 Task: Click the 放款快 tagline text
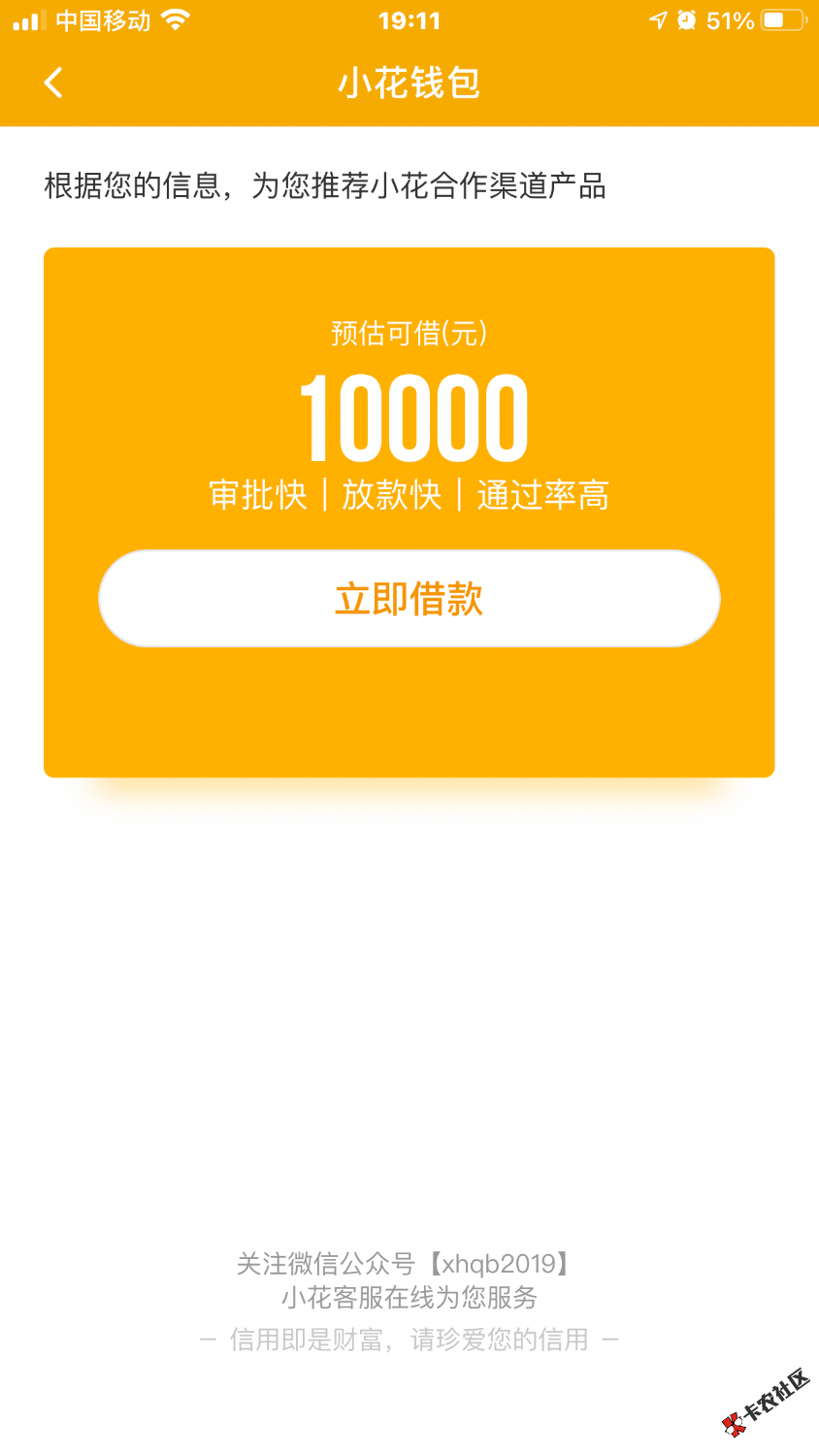click(x=391, y=494)
